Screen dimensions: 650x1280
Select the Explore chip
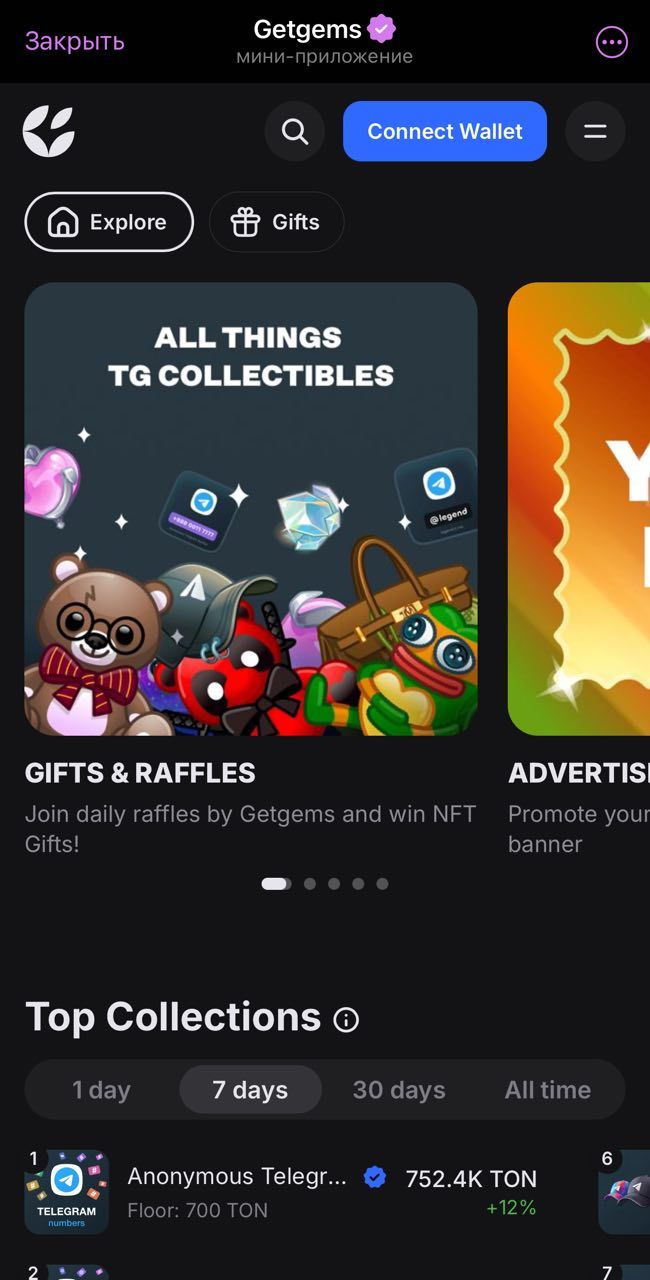click(x=109, y=222)
